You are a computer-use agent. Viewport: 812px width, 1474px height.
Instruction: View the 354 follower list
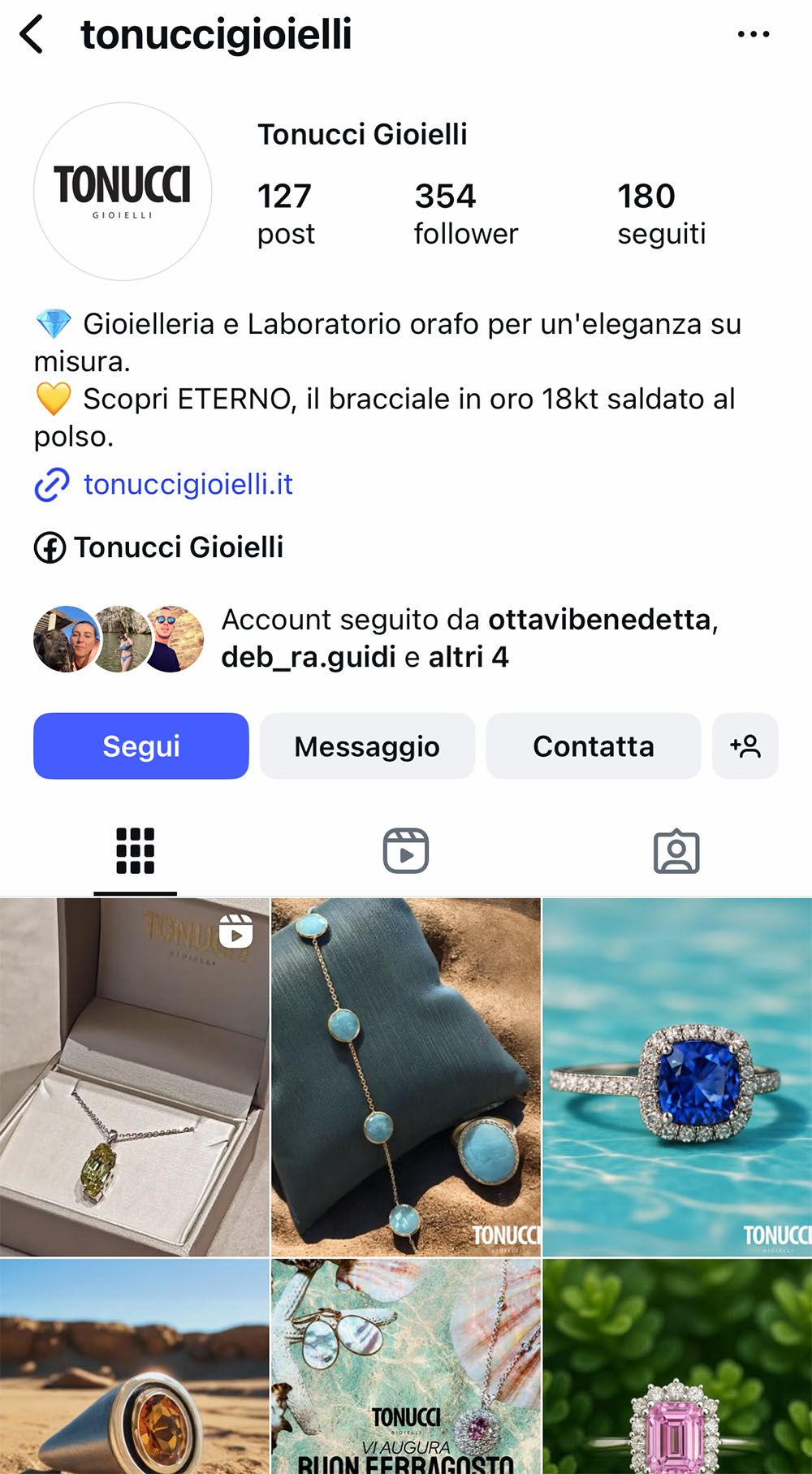pyautogui.click(x=465, y=214)
